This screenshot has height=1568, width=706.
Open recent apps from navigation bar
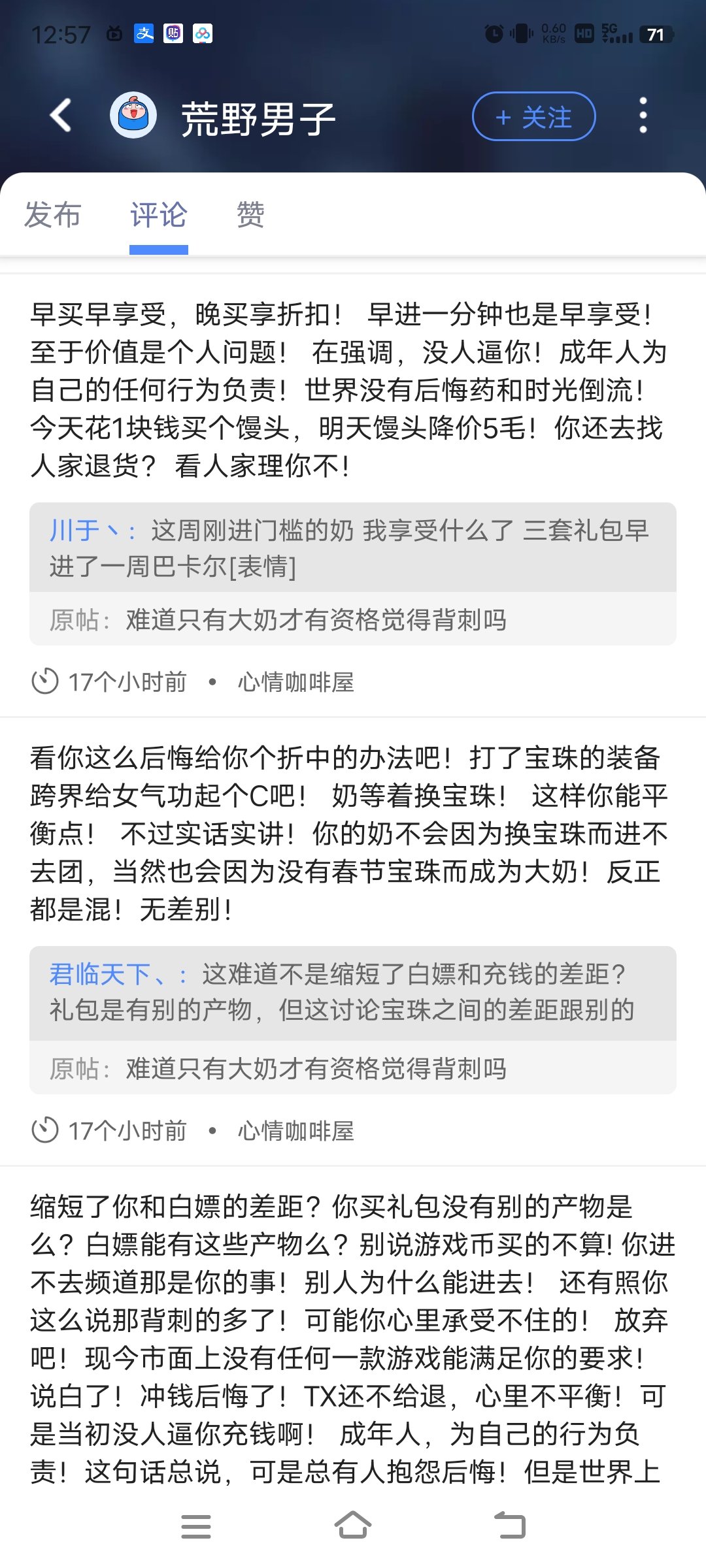[x=196, y=1526]
